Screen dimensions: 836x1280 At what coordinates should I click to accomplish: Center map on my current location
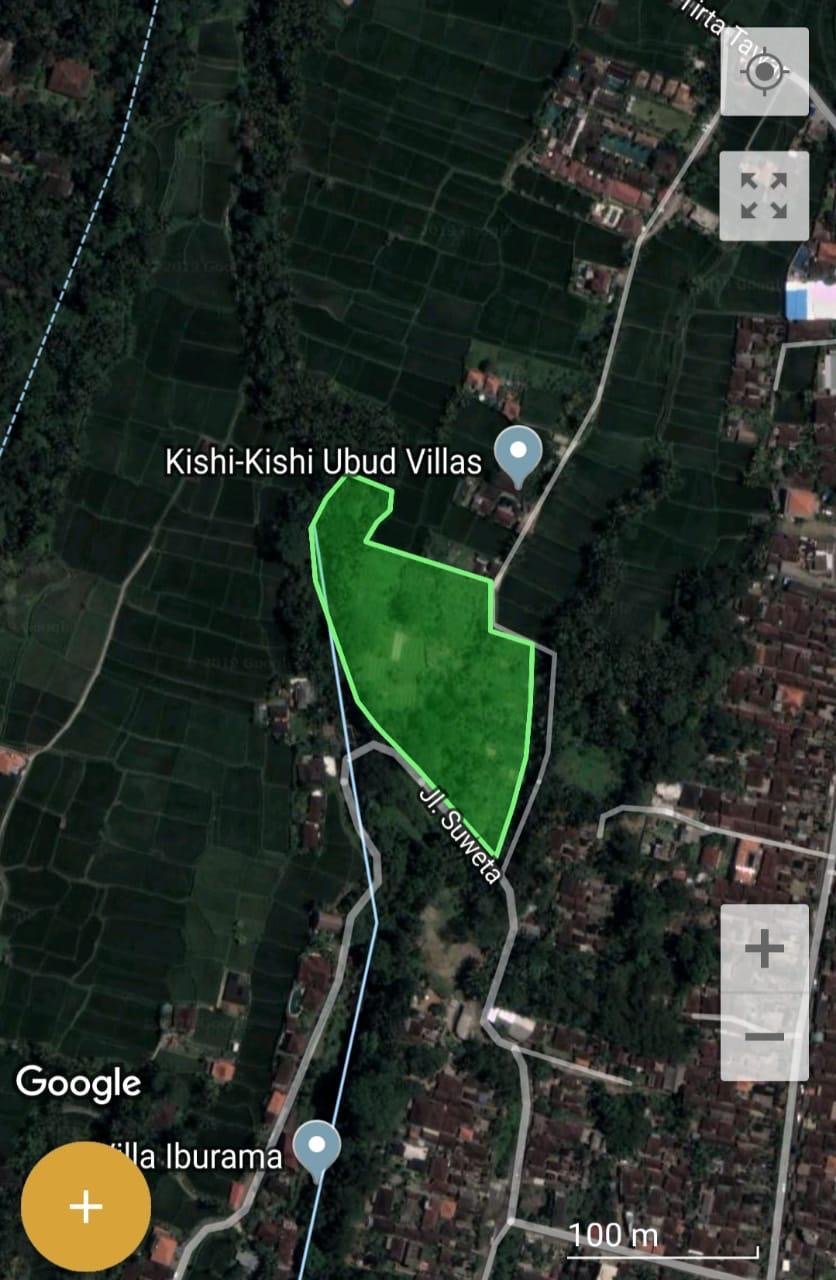point(764,72)
